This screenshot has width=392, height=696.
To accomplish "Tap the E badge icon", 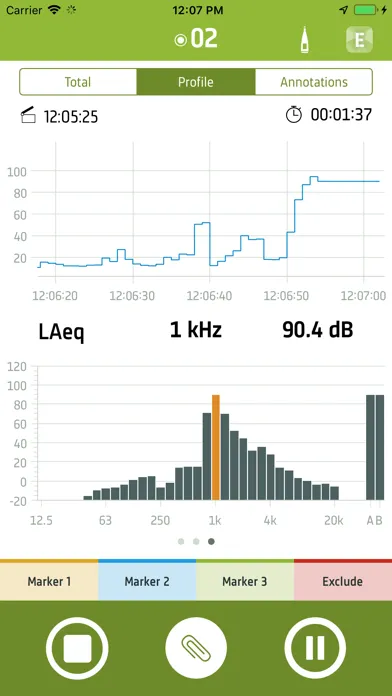I will (x=359, y=40).
